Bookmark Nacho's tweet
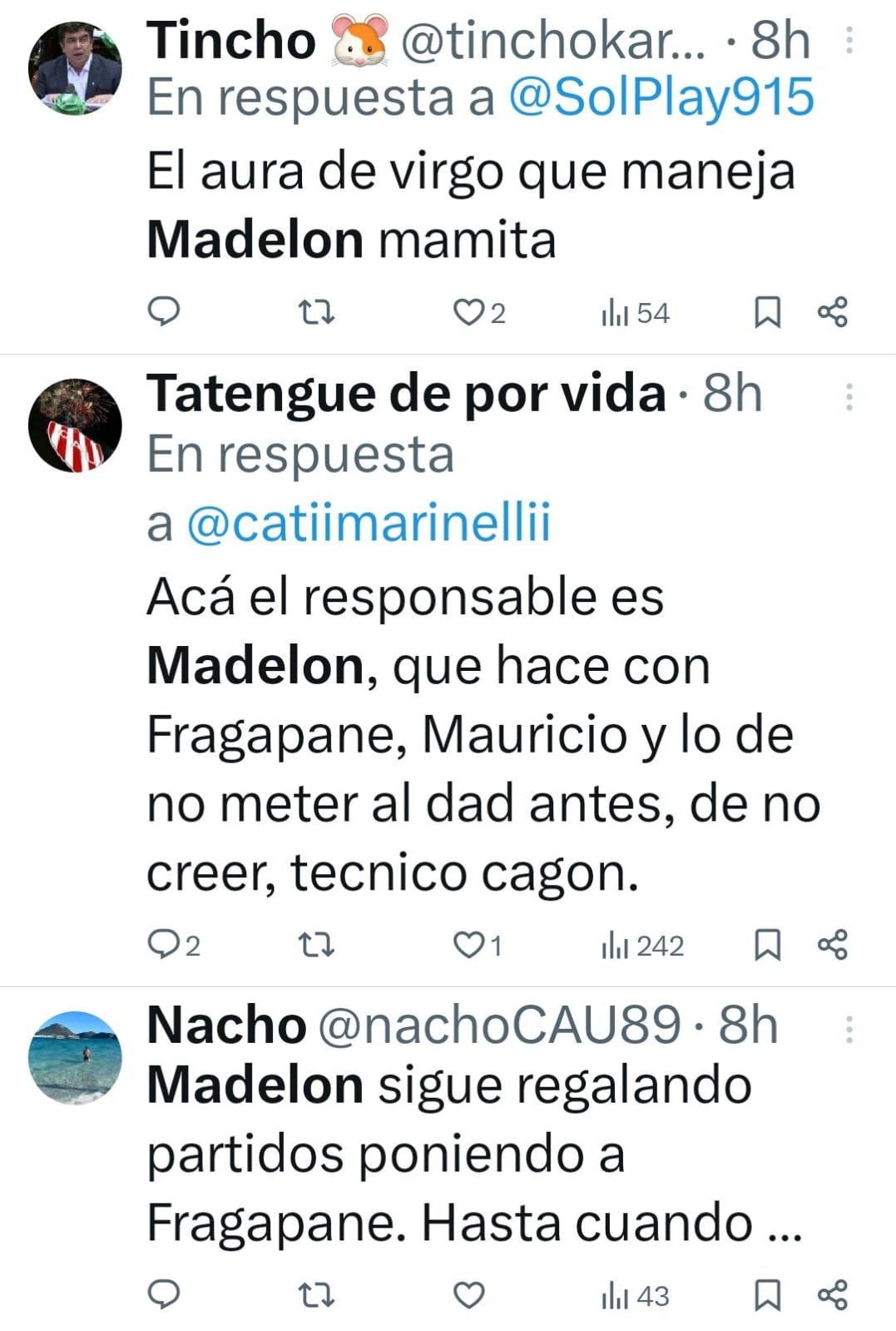The height and width of the screenshot is (1331, 896). 767,1295
